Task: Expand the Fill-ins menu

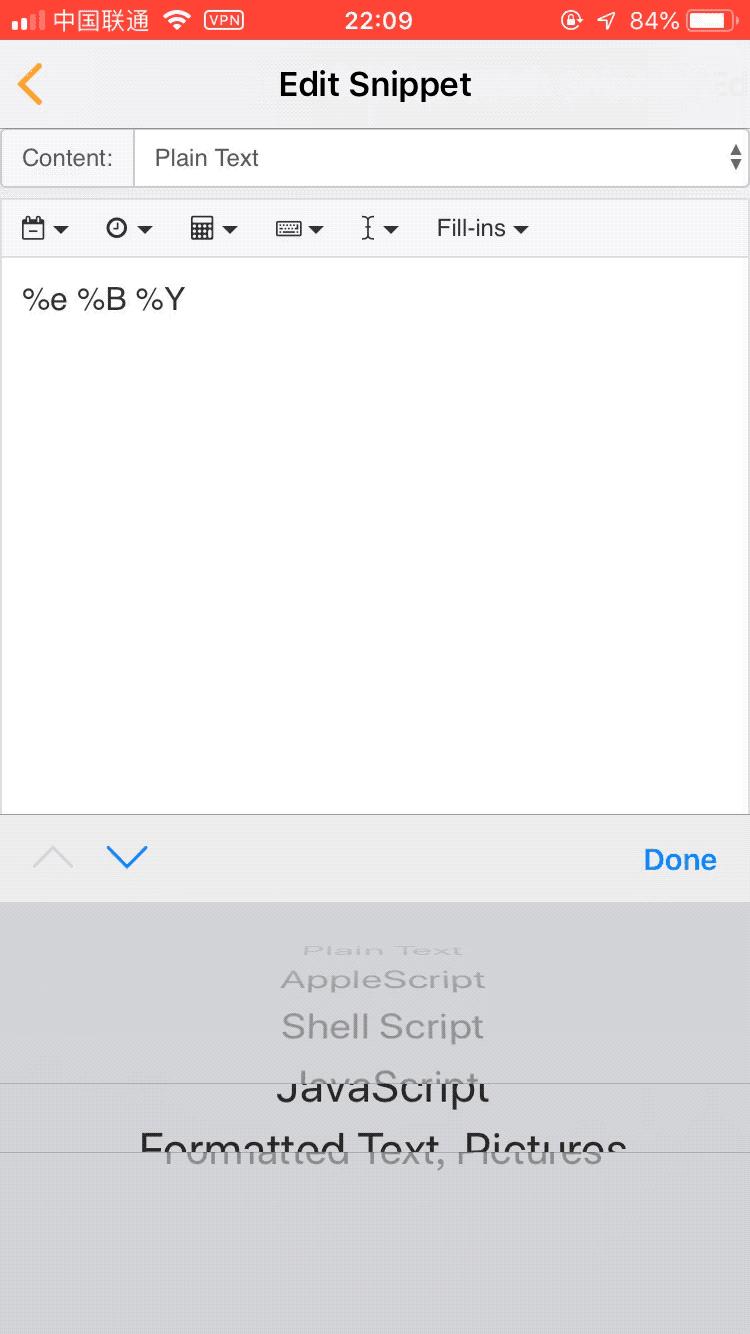Action: pyautogui.click(x=482, y=229)
